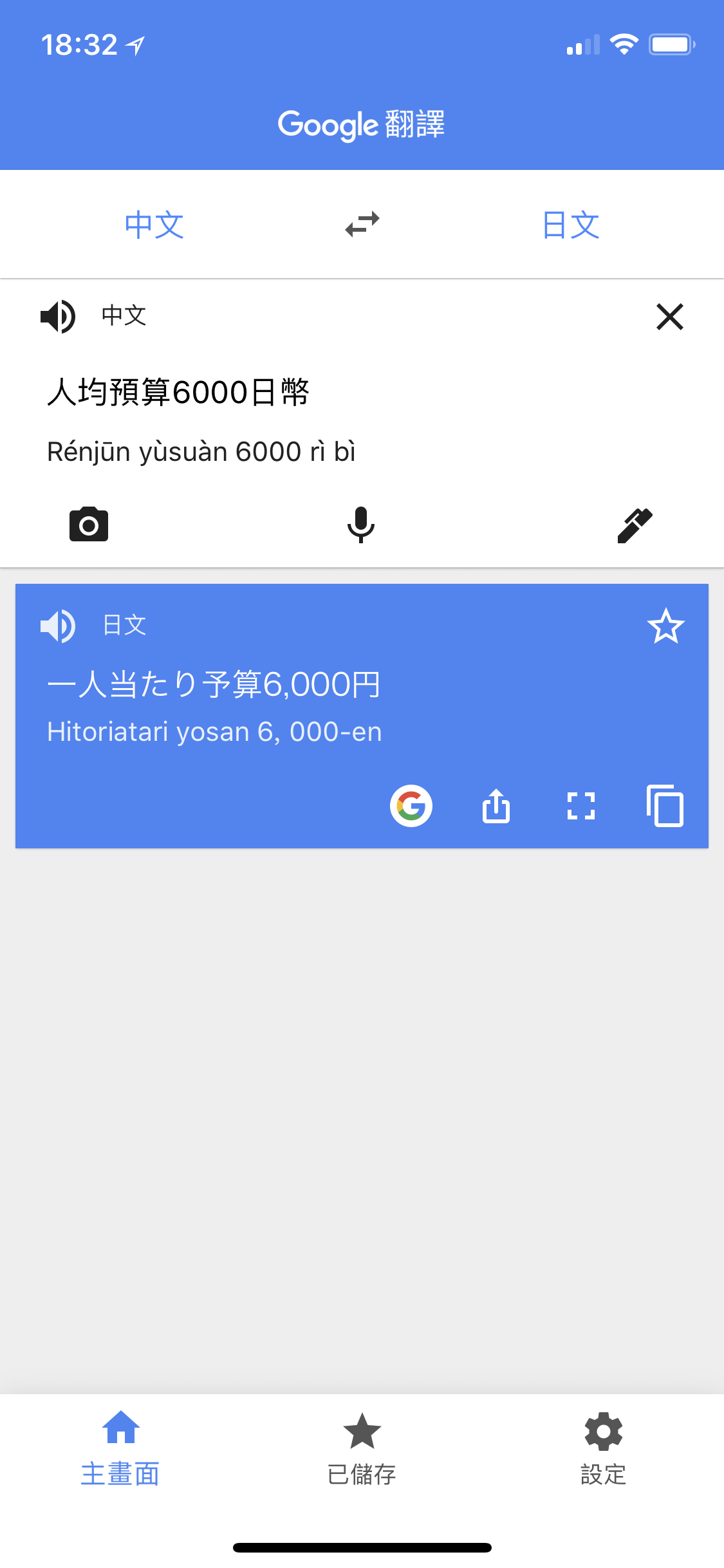
Task: Select the source language 中文
Action: [x=154, y=225]
